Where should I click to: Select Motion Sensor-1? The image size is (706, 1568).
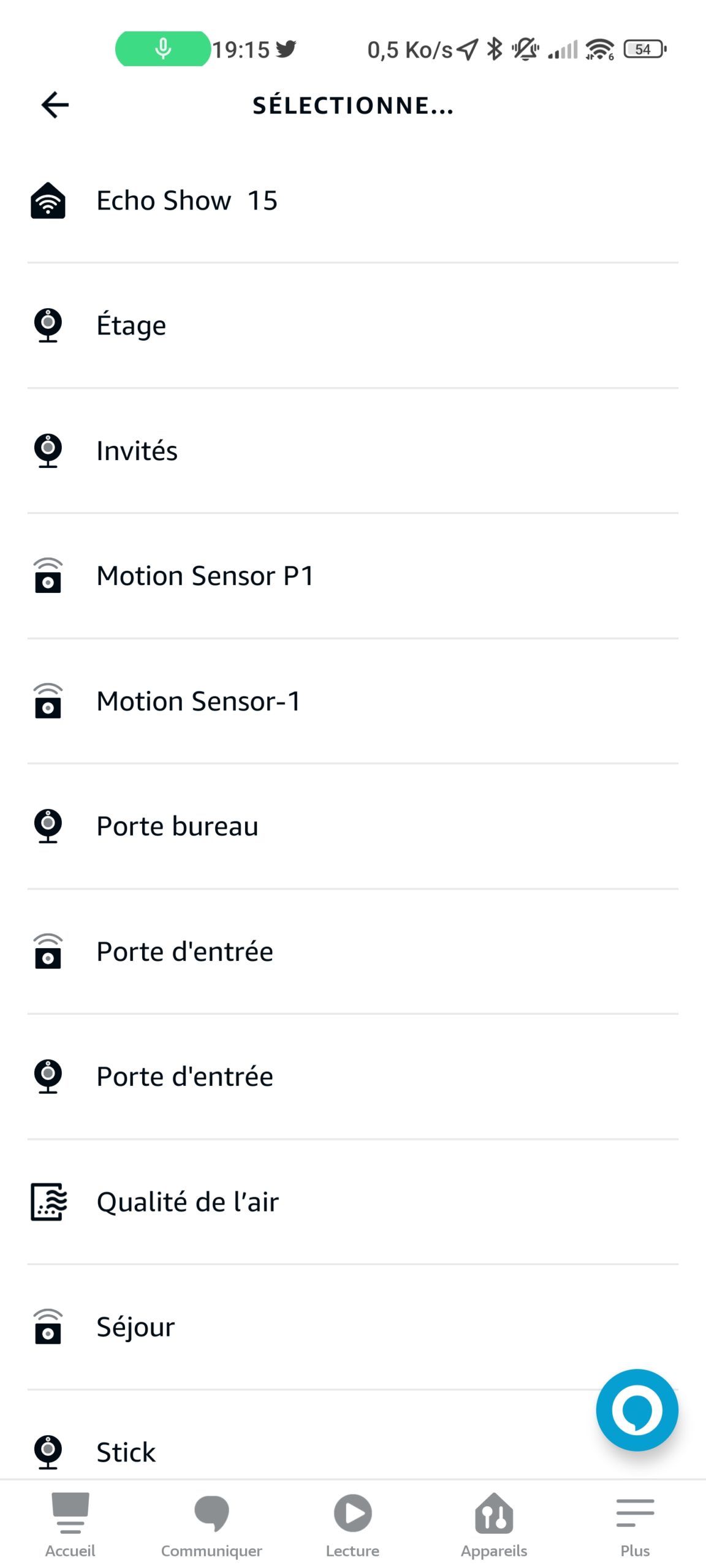tap(353, 701)
